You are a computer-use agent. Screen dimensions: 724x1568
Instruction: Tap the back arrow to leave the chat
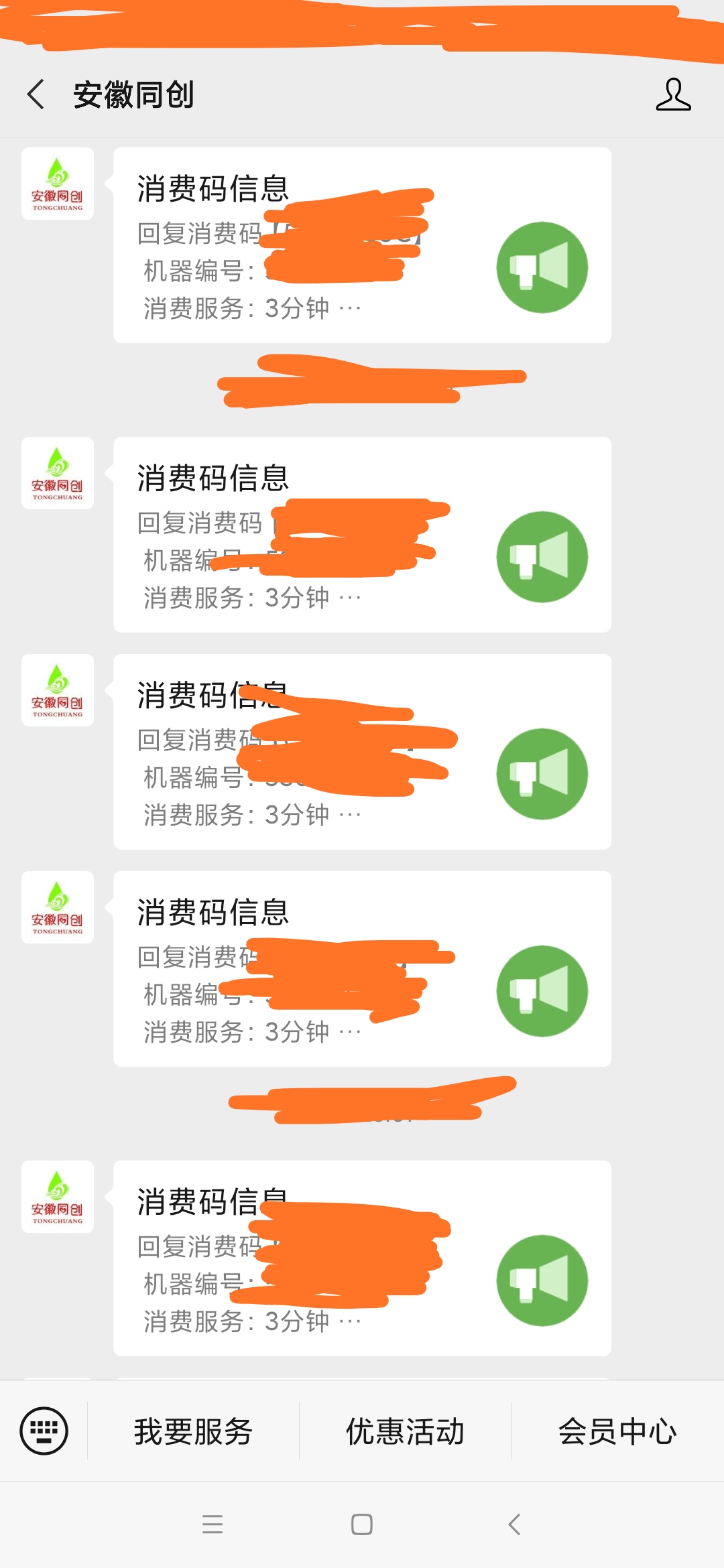[x=35, y=95]
